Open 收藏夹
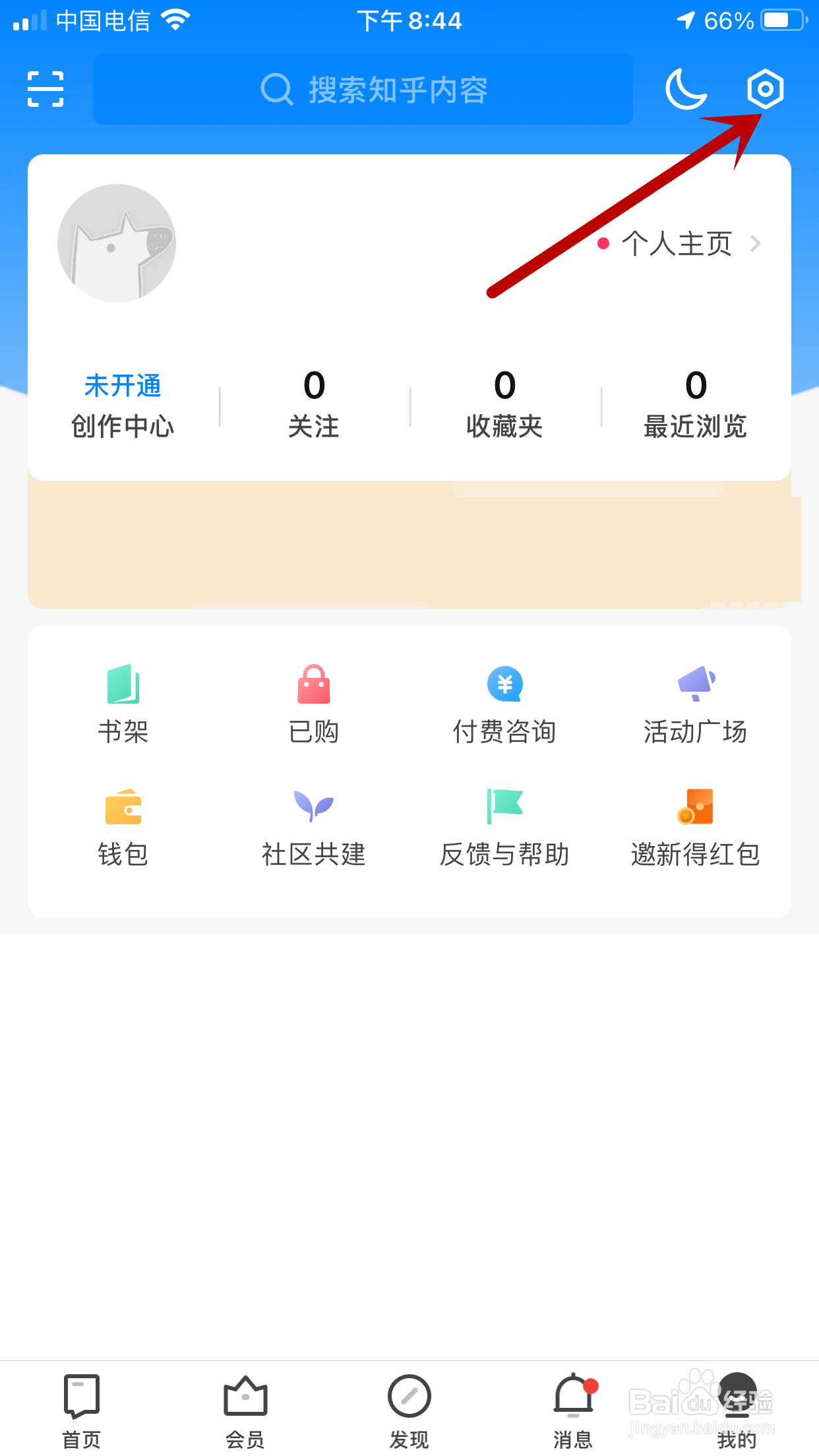The image size is (819, 1456). [x=504, y=404]
